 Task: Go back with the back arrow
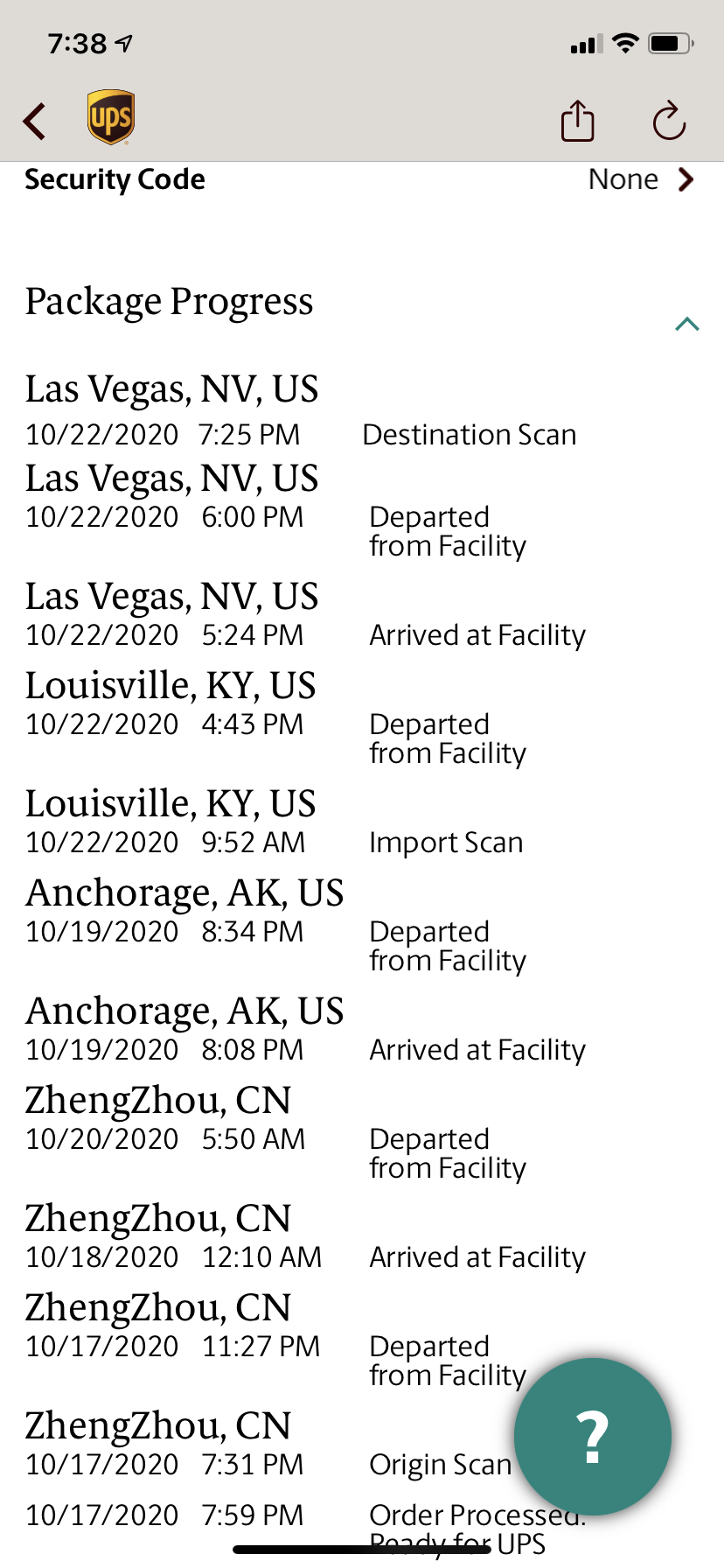click(35, 122)
